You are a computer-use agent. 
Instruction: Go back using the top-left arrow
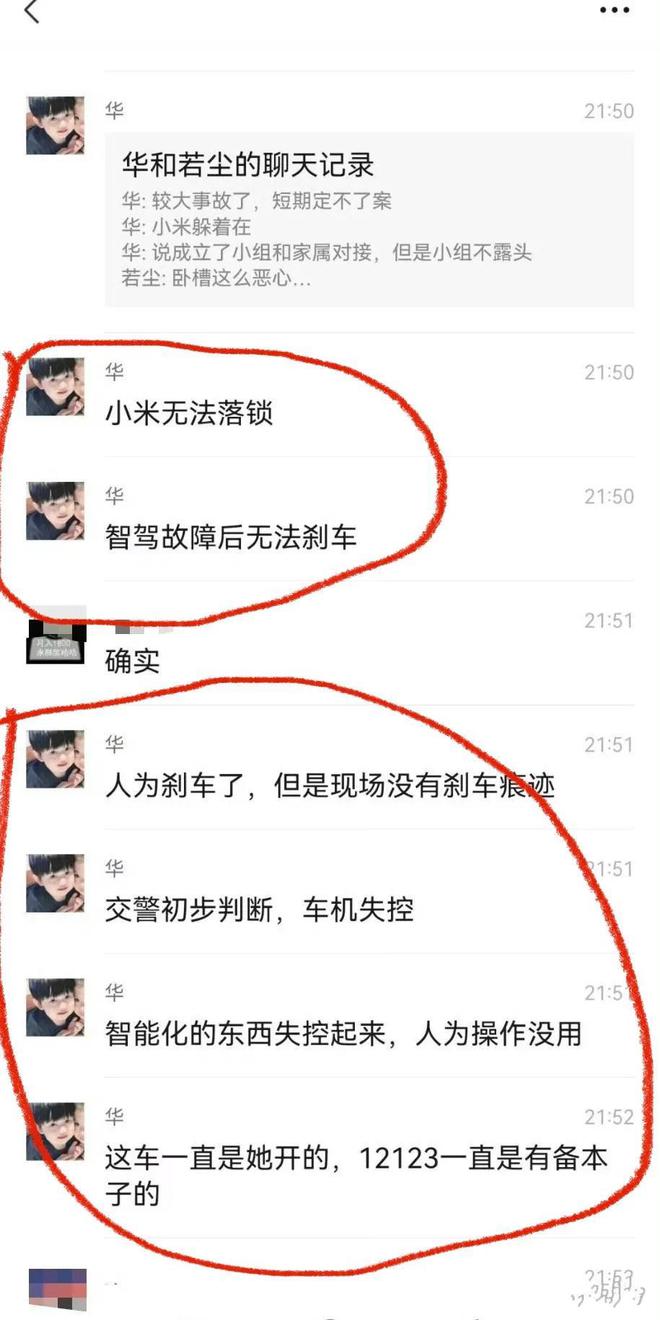[x=31, y=11]
